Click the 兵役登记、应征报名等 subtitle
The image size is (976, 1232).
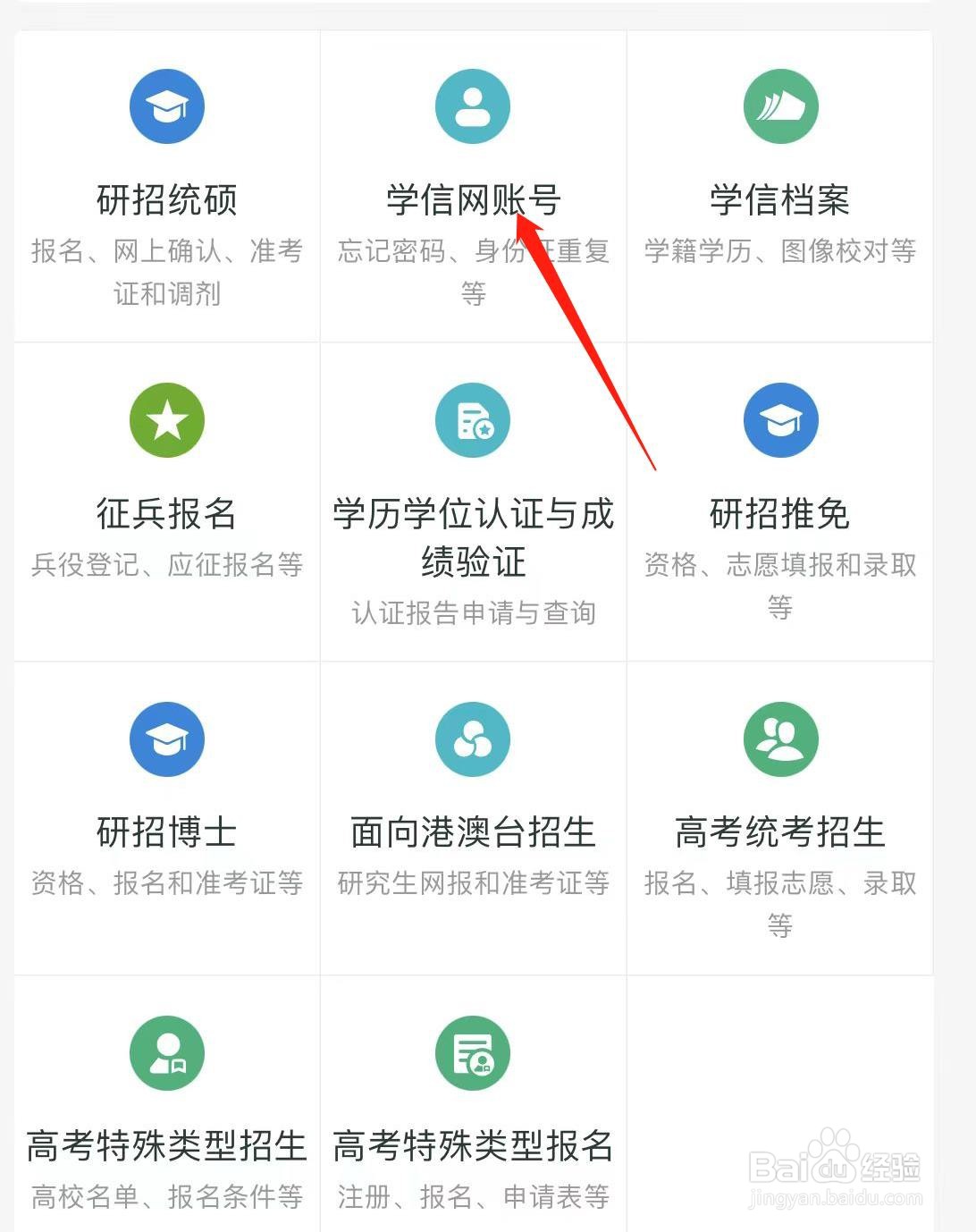click(x=166, y=564)
